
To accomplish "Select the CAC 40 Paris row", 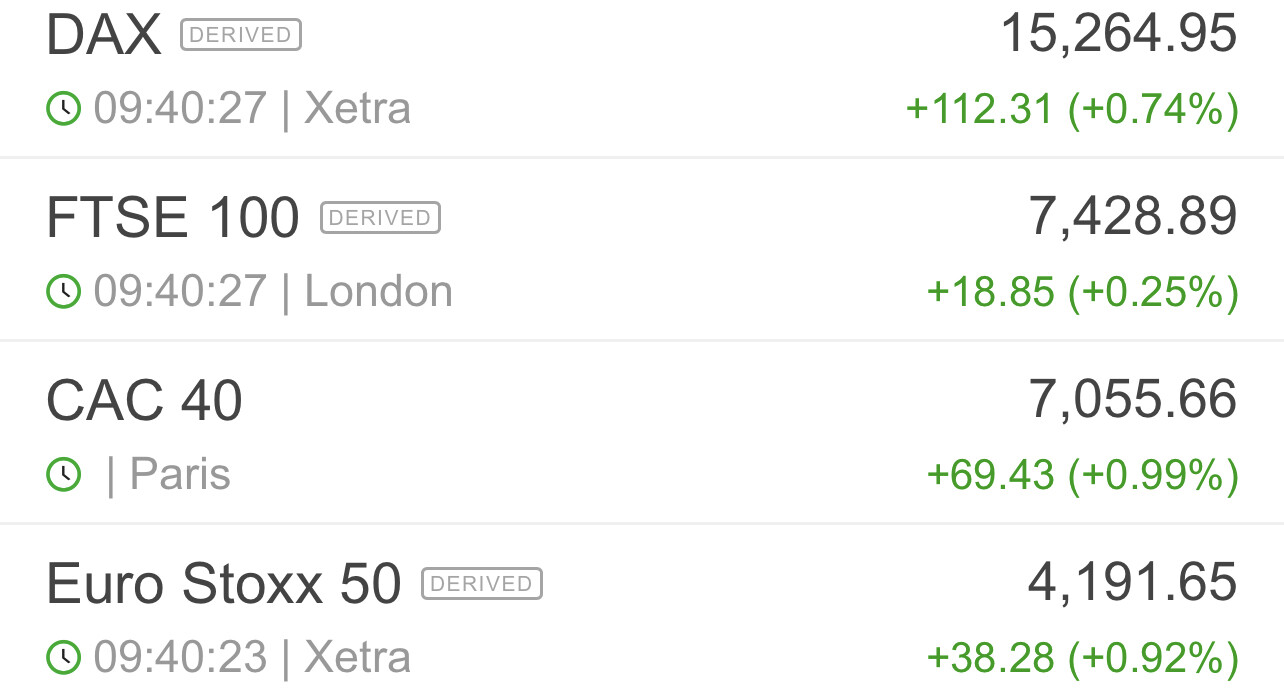I will pos(144,401).
